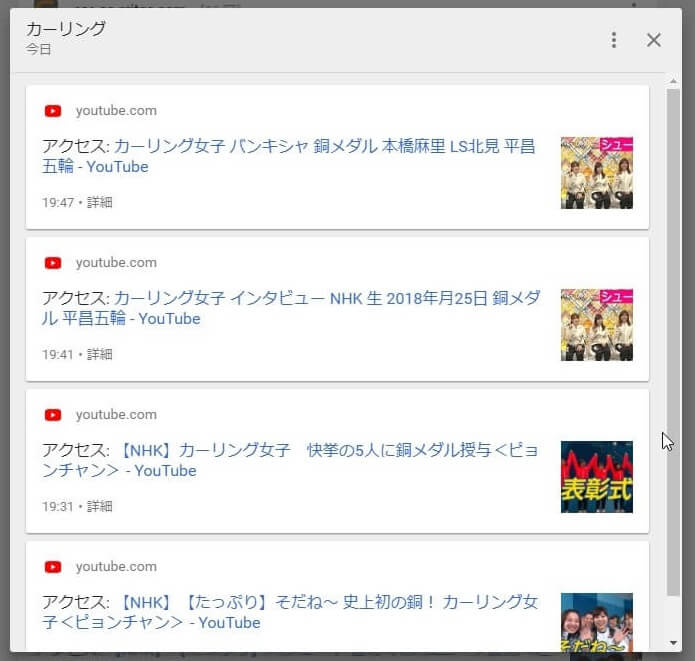Screen dimensions: 695x661
Task: Tap thumbnail of the インタビュー NHK 生 video
Action: coord(597,325)
